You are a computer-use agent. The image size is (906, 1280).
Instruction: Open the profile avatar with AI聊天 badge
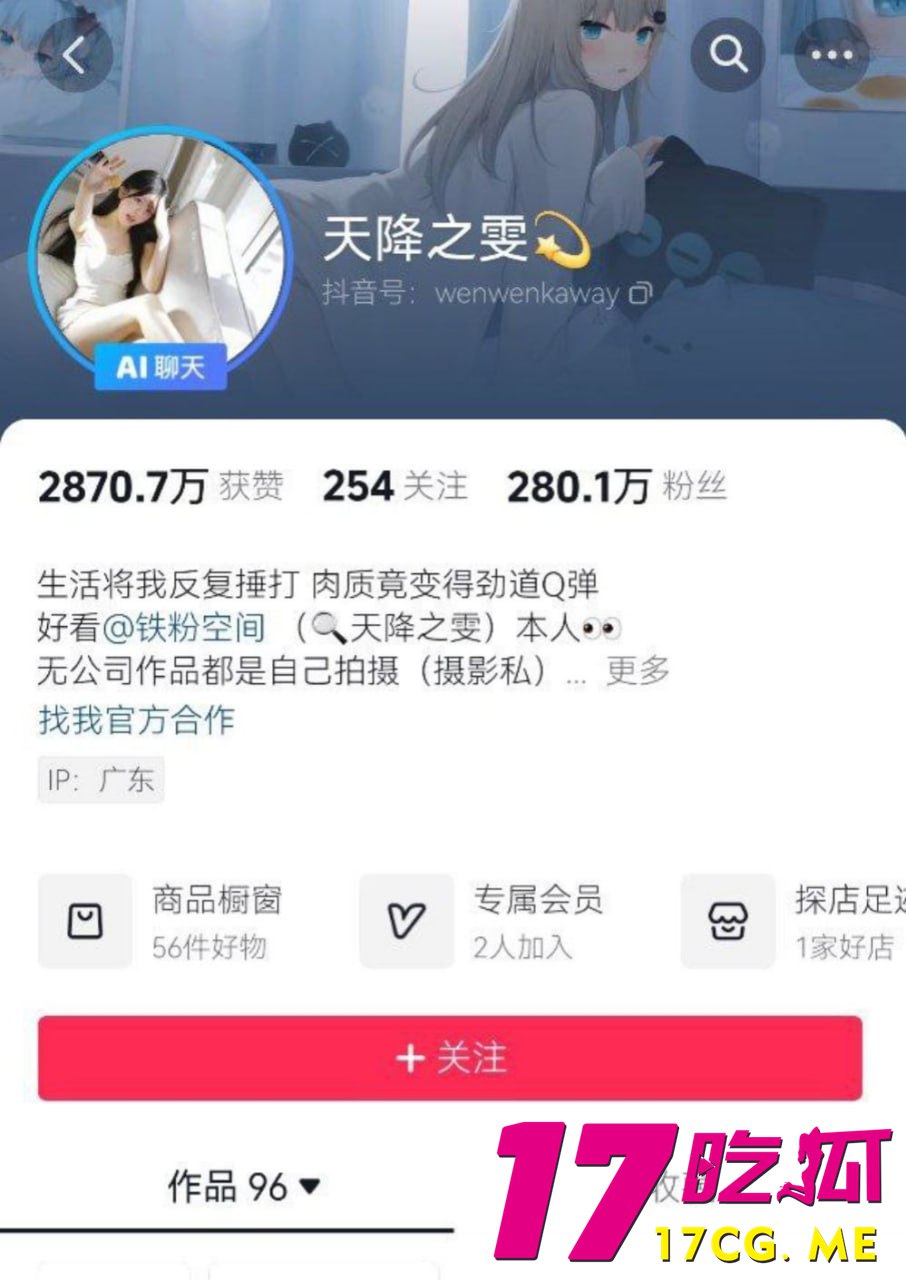(161, 257)
